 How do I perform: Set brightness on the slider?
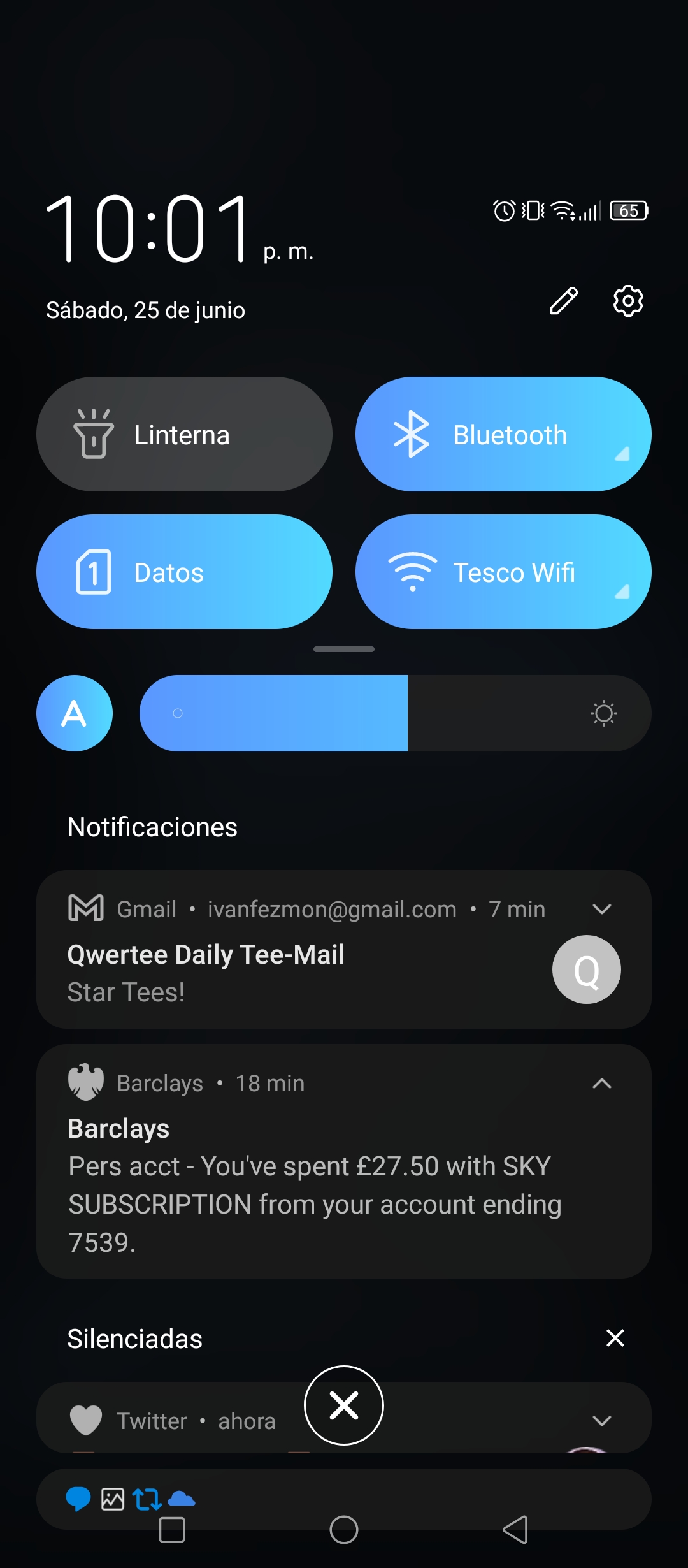coord(396,713)
